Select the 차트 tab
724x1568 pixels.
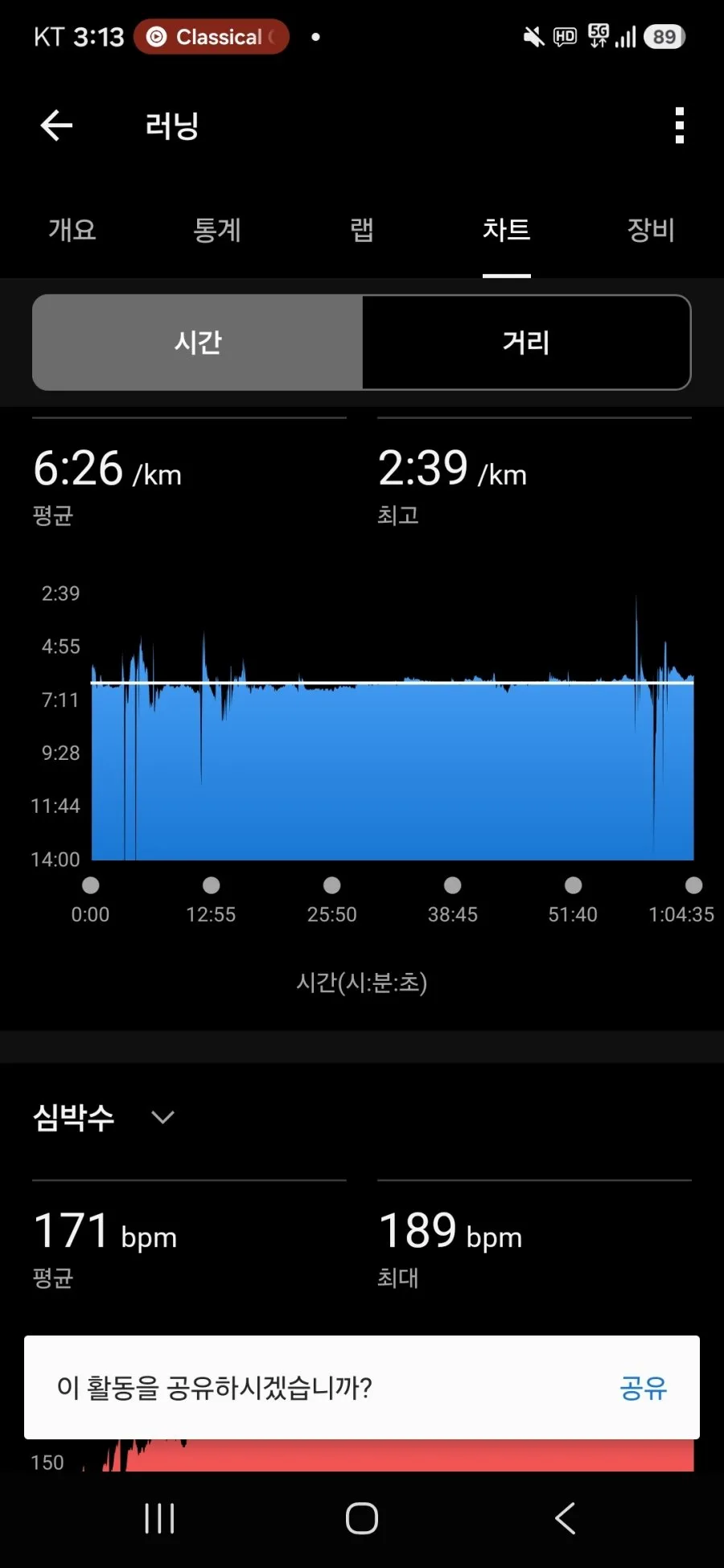point(507,230)
